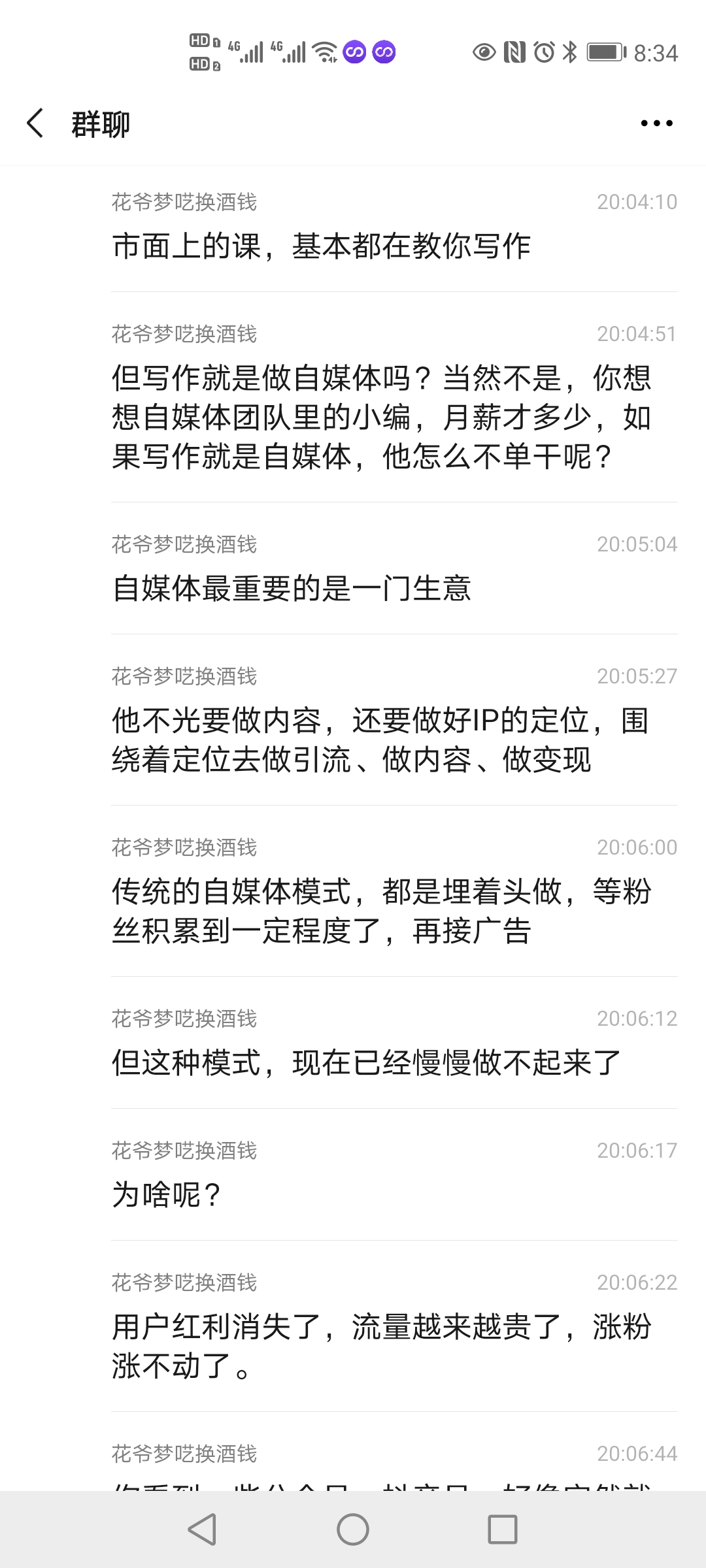Tap the message 自媒体最重要的是一门生意
The height and width of the screenshot is (1568, 706).
tap(394, 568)
